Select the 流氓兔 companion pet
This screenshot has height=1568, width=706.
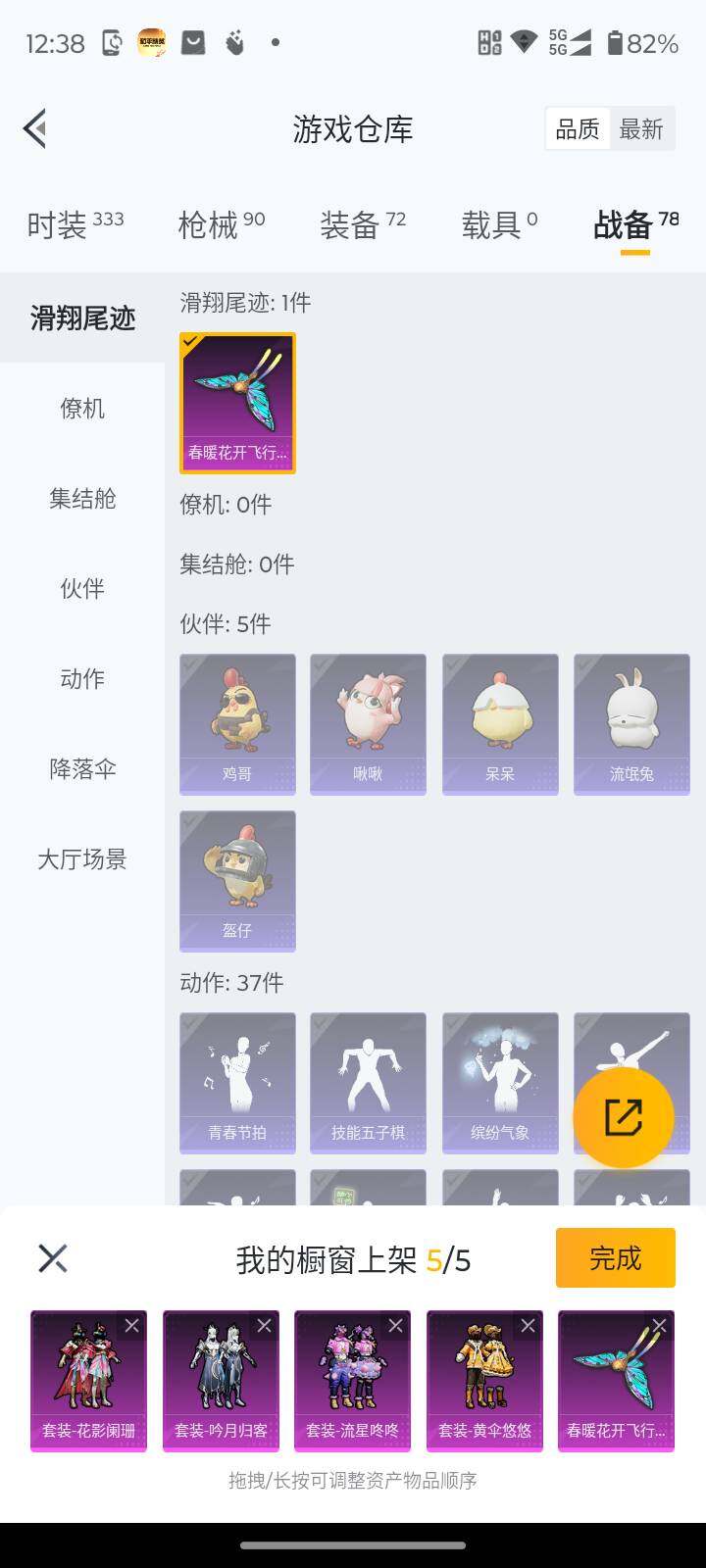click(630, 723)
